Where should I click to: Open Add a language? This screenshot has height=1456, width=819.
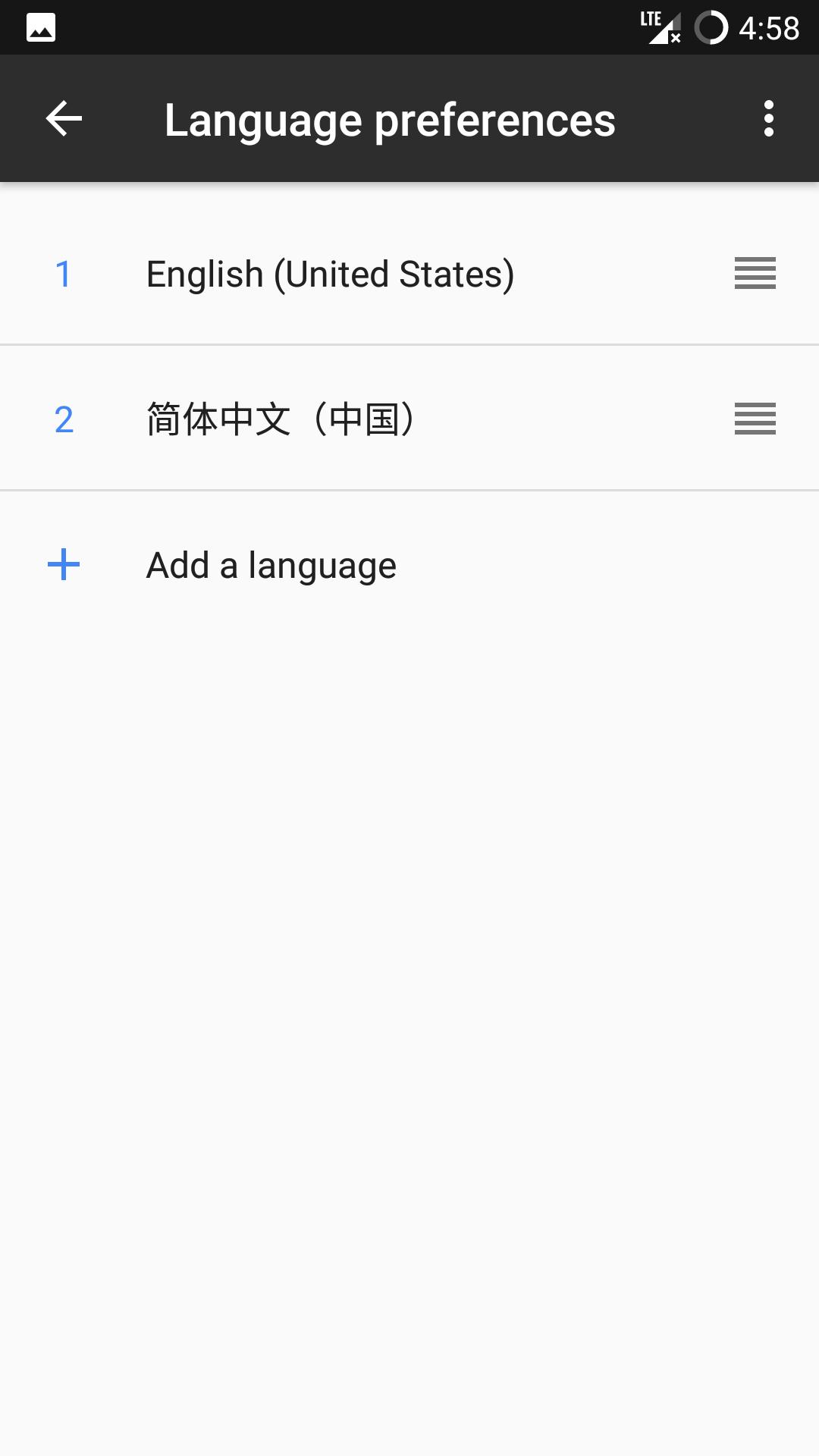click(270, 565)
